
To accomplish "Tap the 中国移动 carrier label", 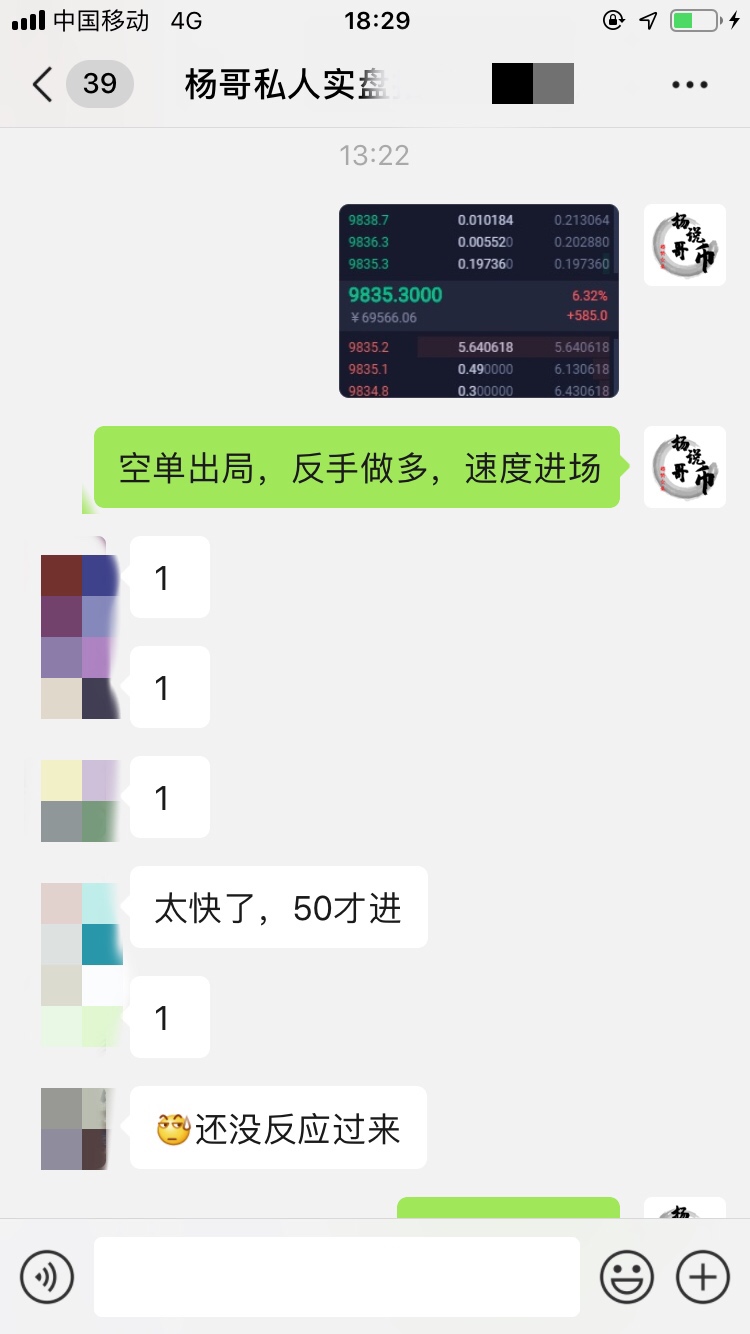I will [x=100, y=18].
